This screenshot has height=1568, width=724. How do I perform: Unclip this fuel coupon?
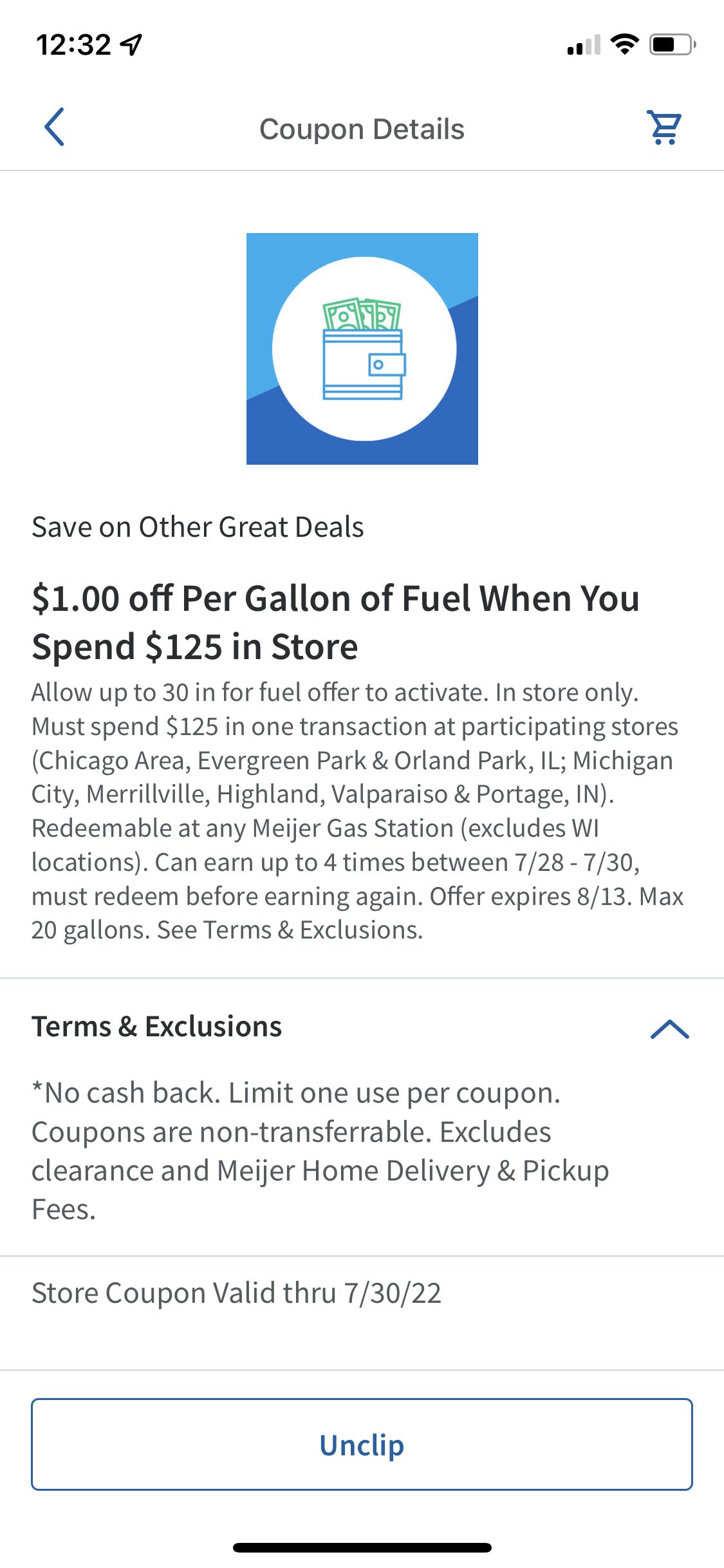[x=362, y=1444]
